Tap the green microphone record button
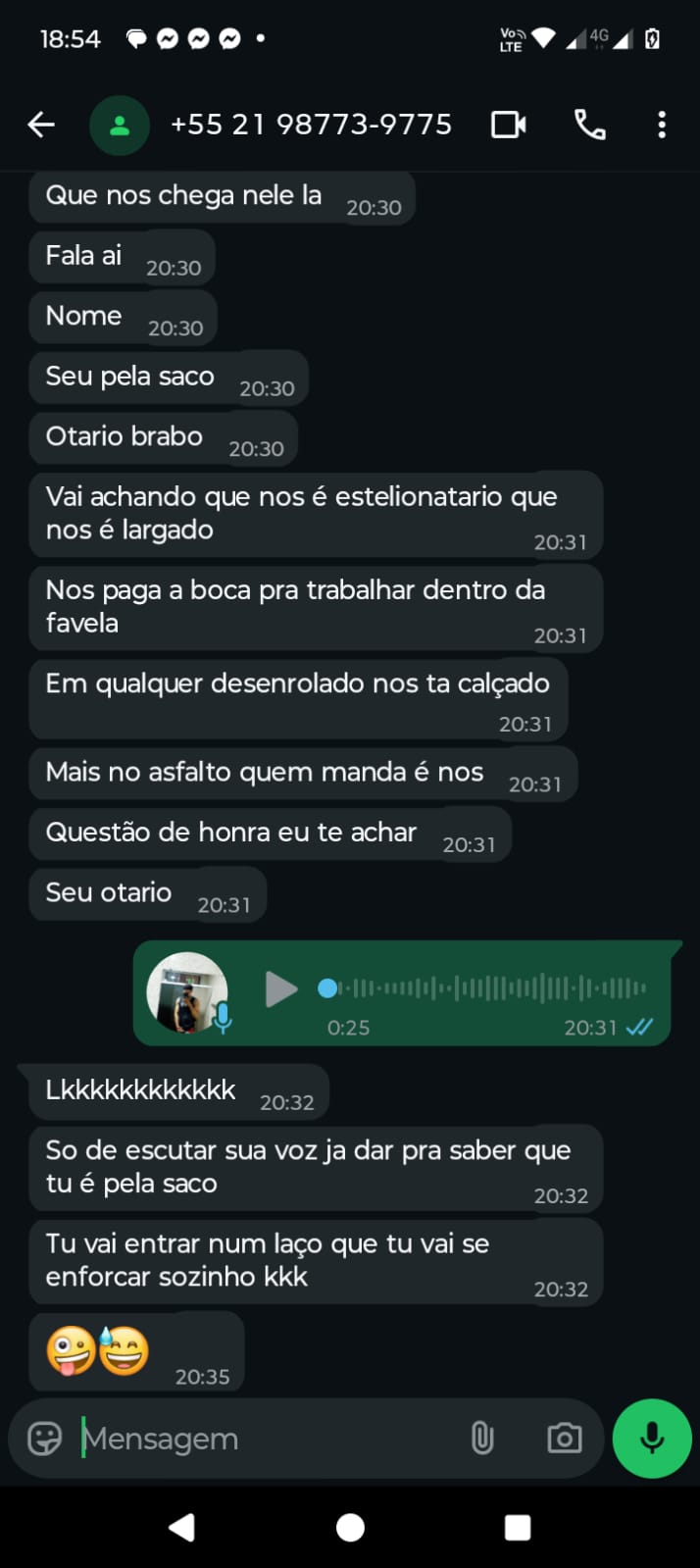The width and height of the screenshot is (700, 1568). [x=652, y=1439]
